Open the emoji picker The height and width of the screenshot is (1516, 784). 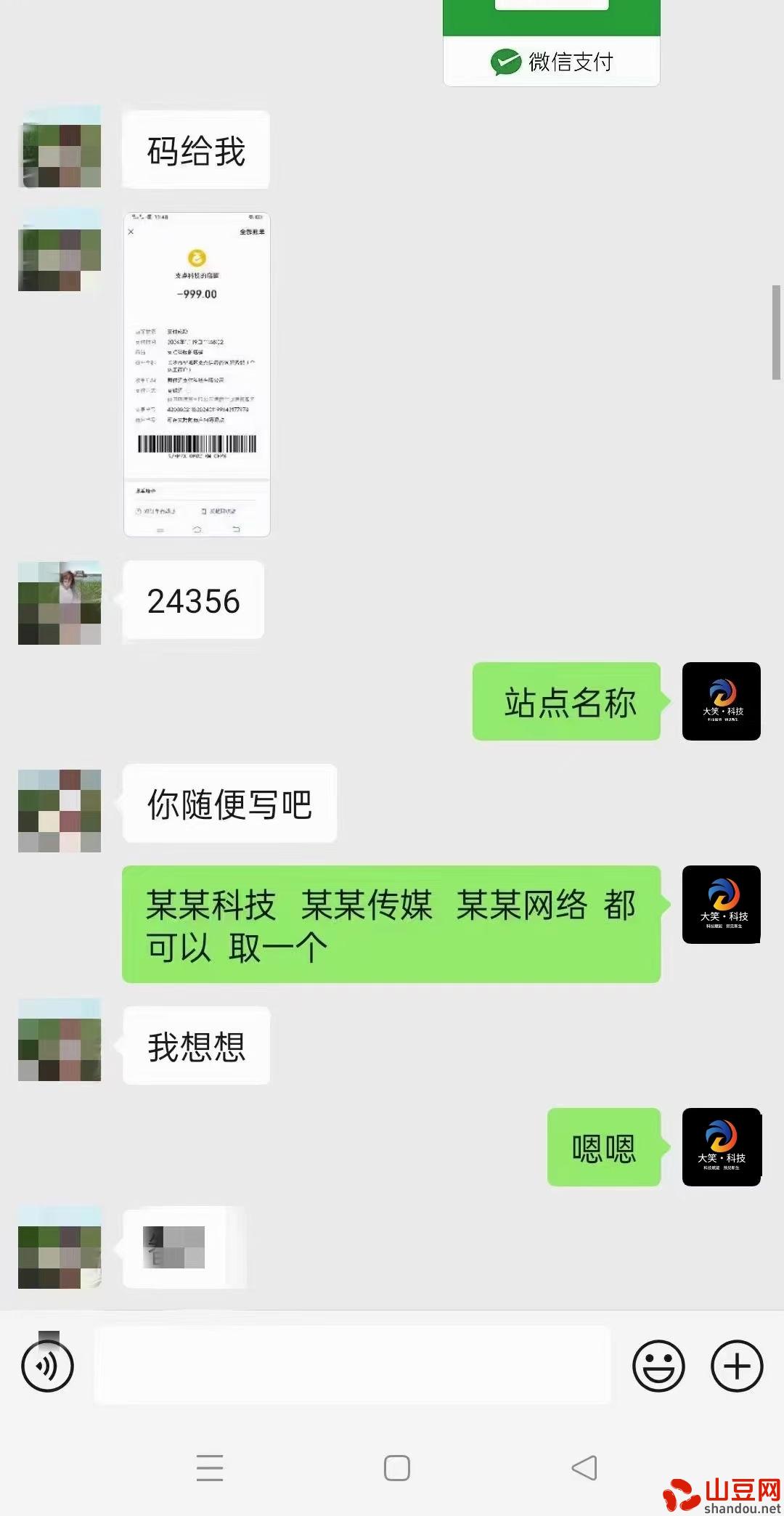(658, 1366)
